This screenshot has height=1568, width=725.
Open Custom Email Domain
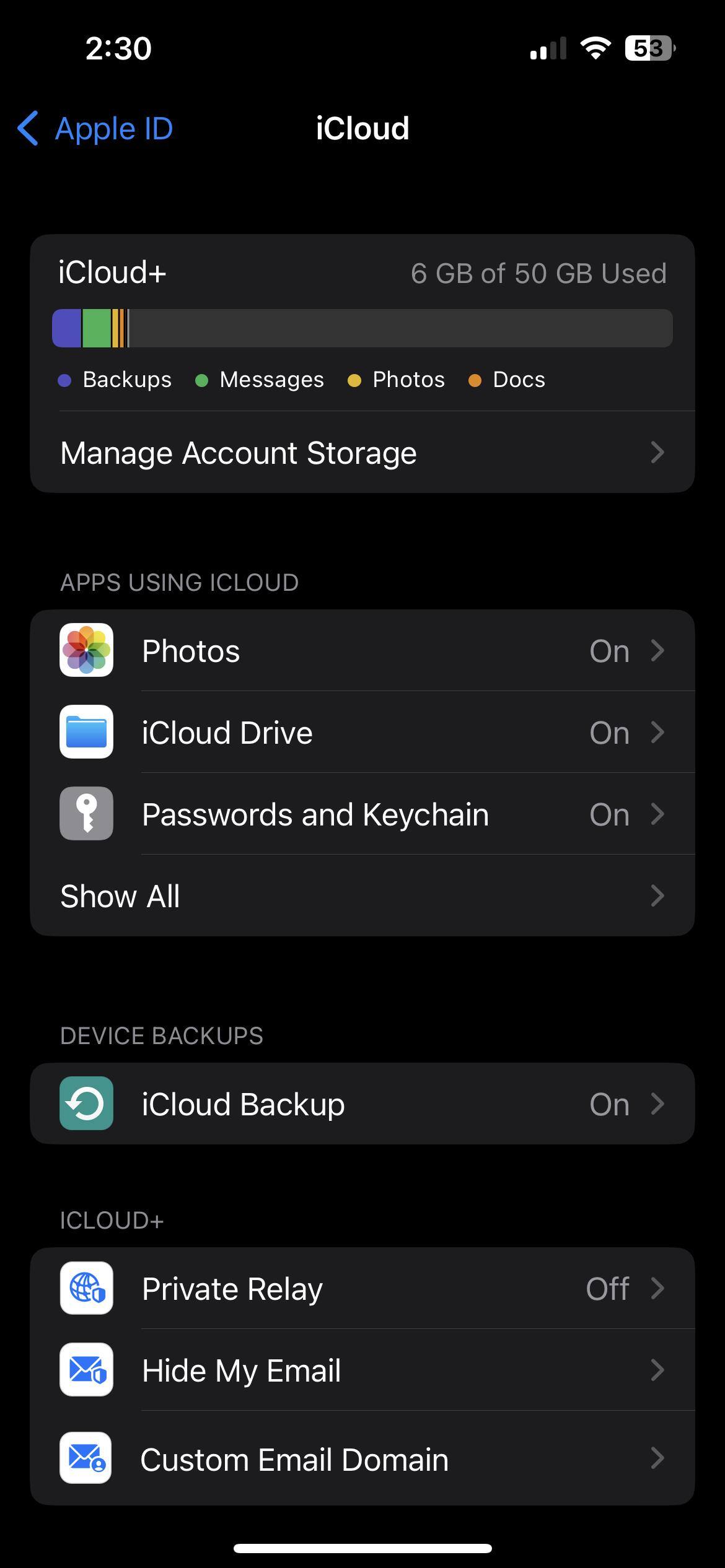point(362,1460)
